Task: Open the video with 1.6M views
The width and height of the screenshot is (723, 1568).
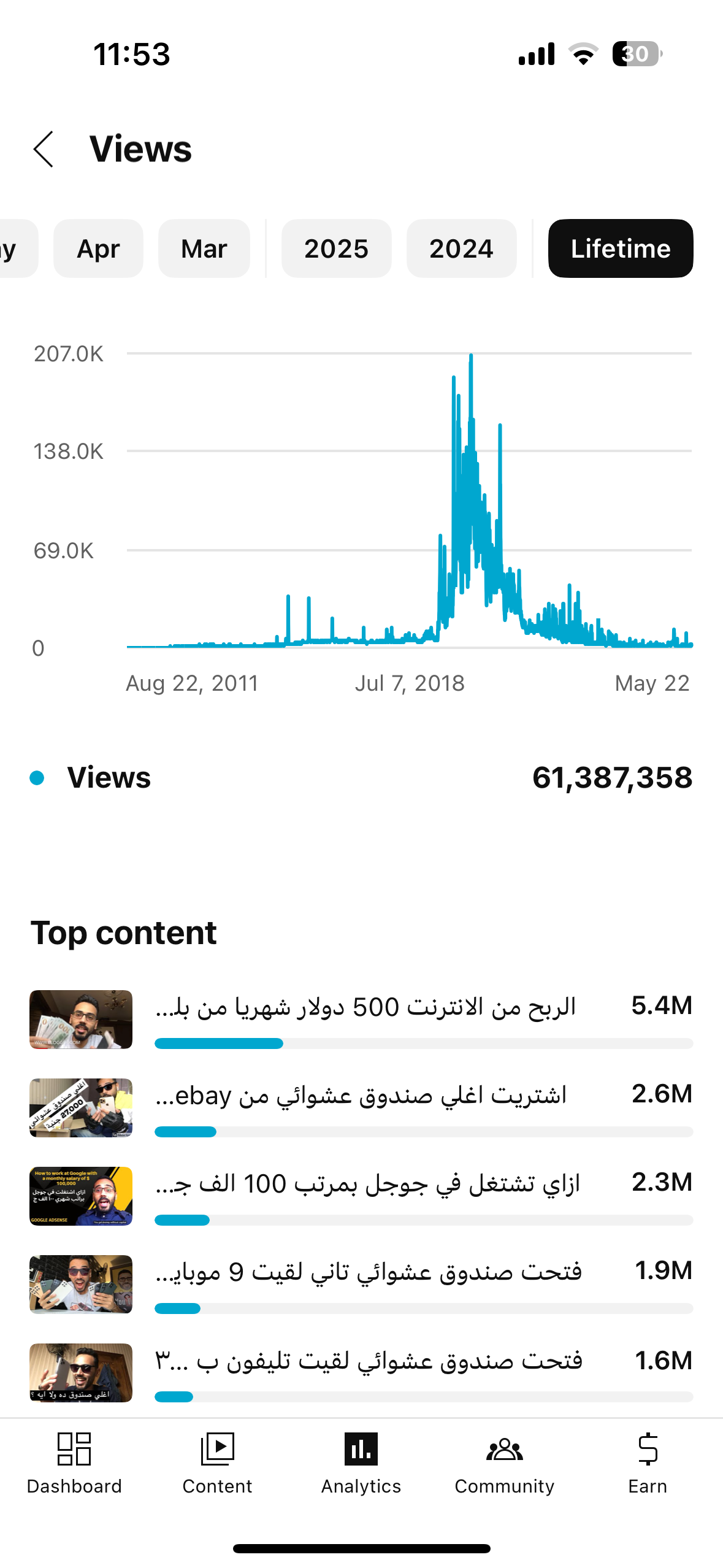Action: tap(365, 1371)
